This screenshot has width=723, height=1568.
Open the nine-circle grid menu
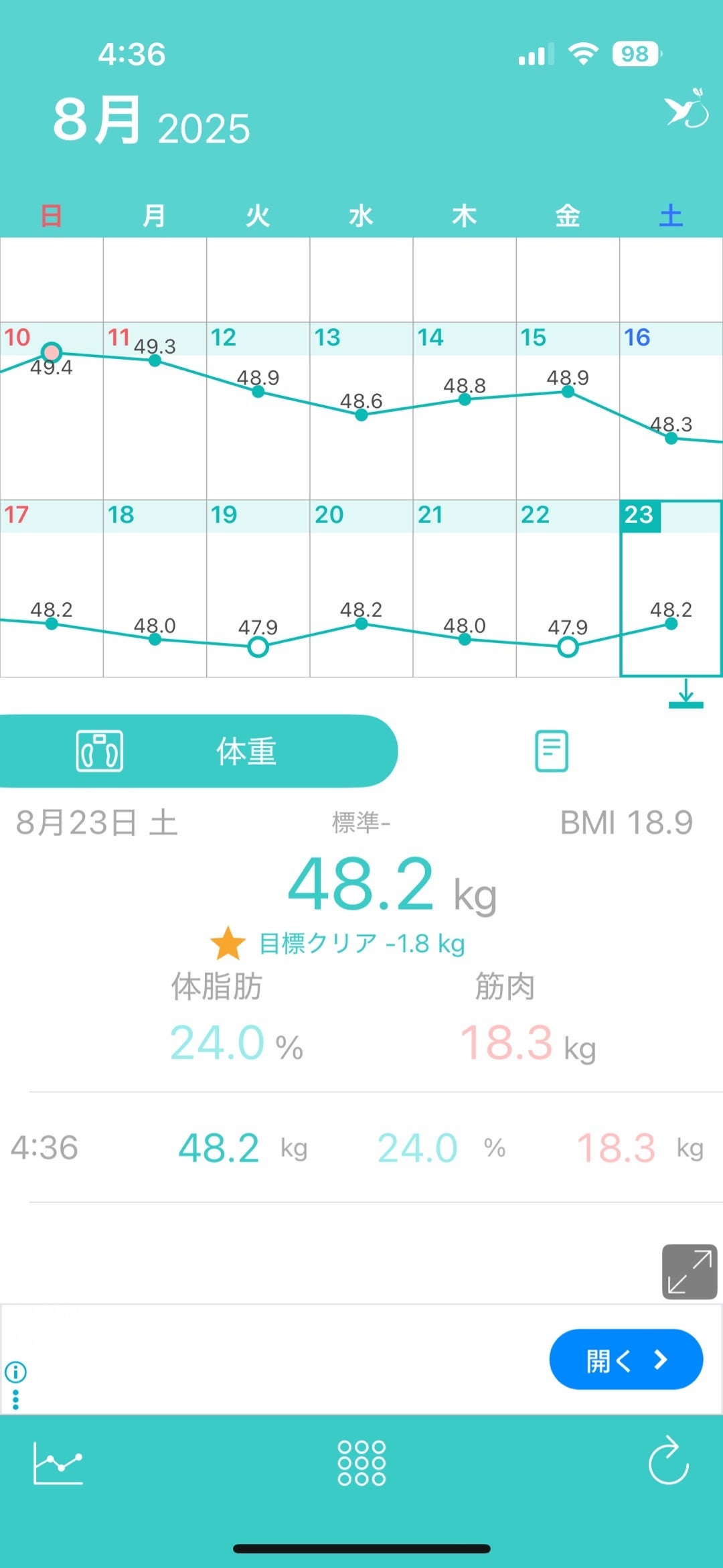click(361, 1462)
